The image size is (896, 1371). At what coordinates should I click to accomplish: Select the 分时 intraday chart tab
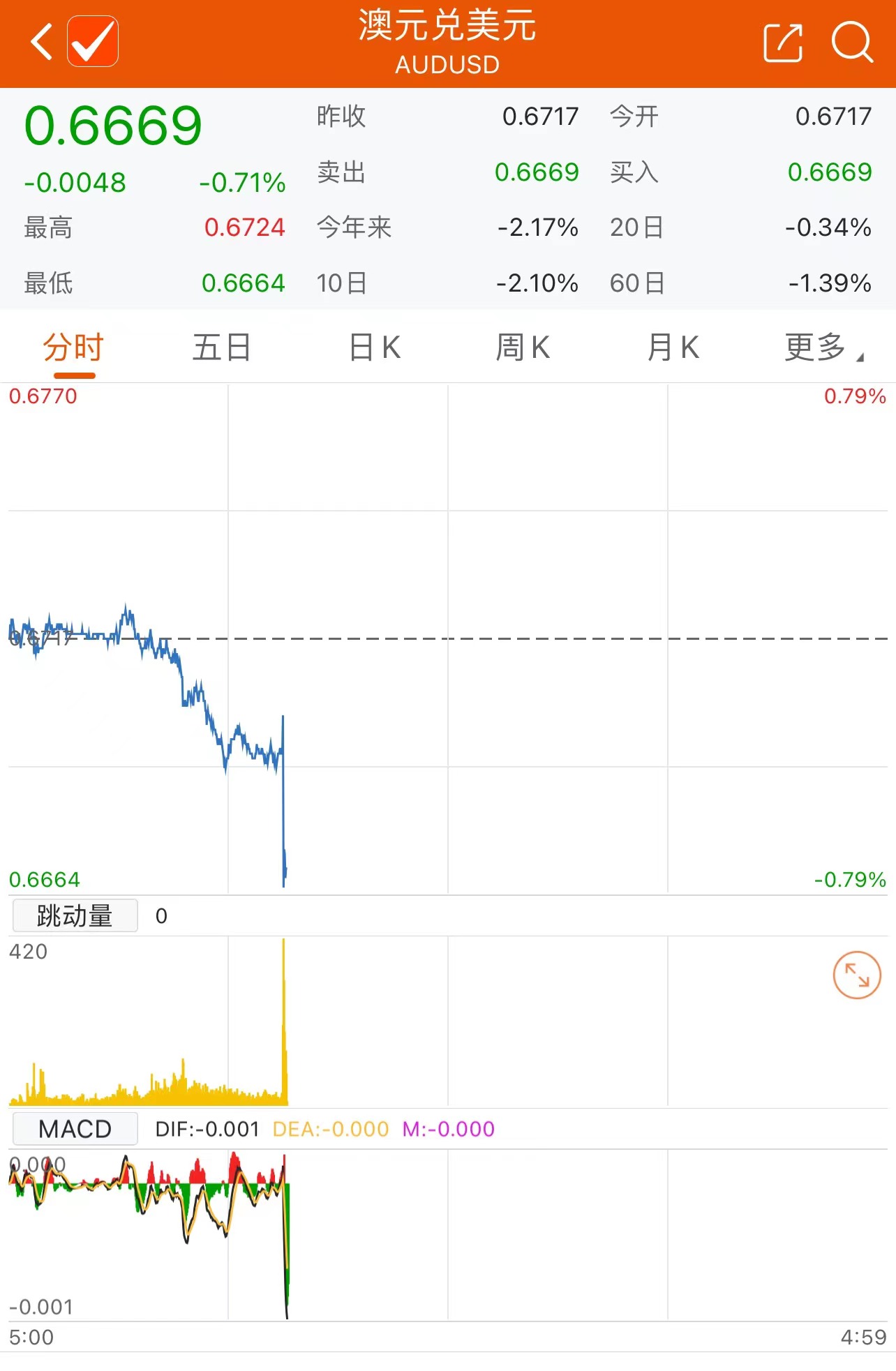click(73, 347)
